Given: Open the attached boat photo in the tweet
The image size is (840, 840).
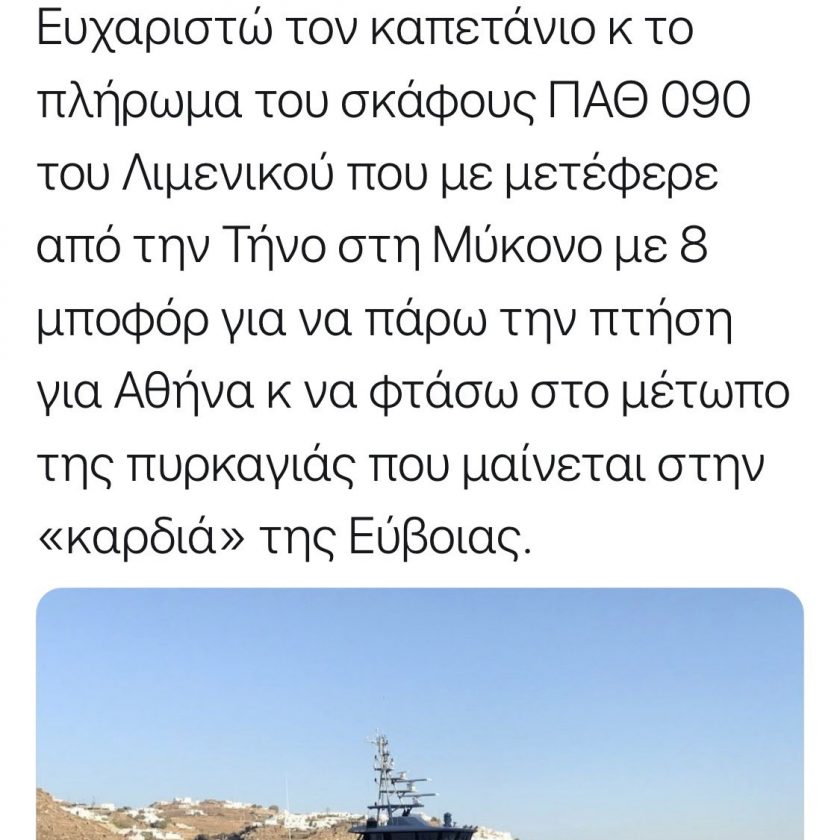Looking at the screenshot, I should (x=420, y=715).
